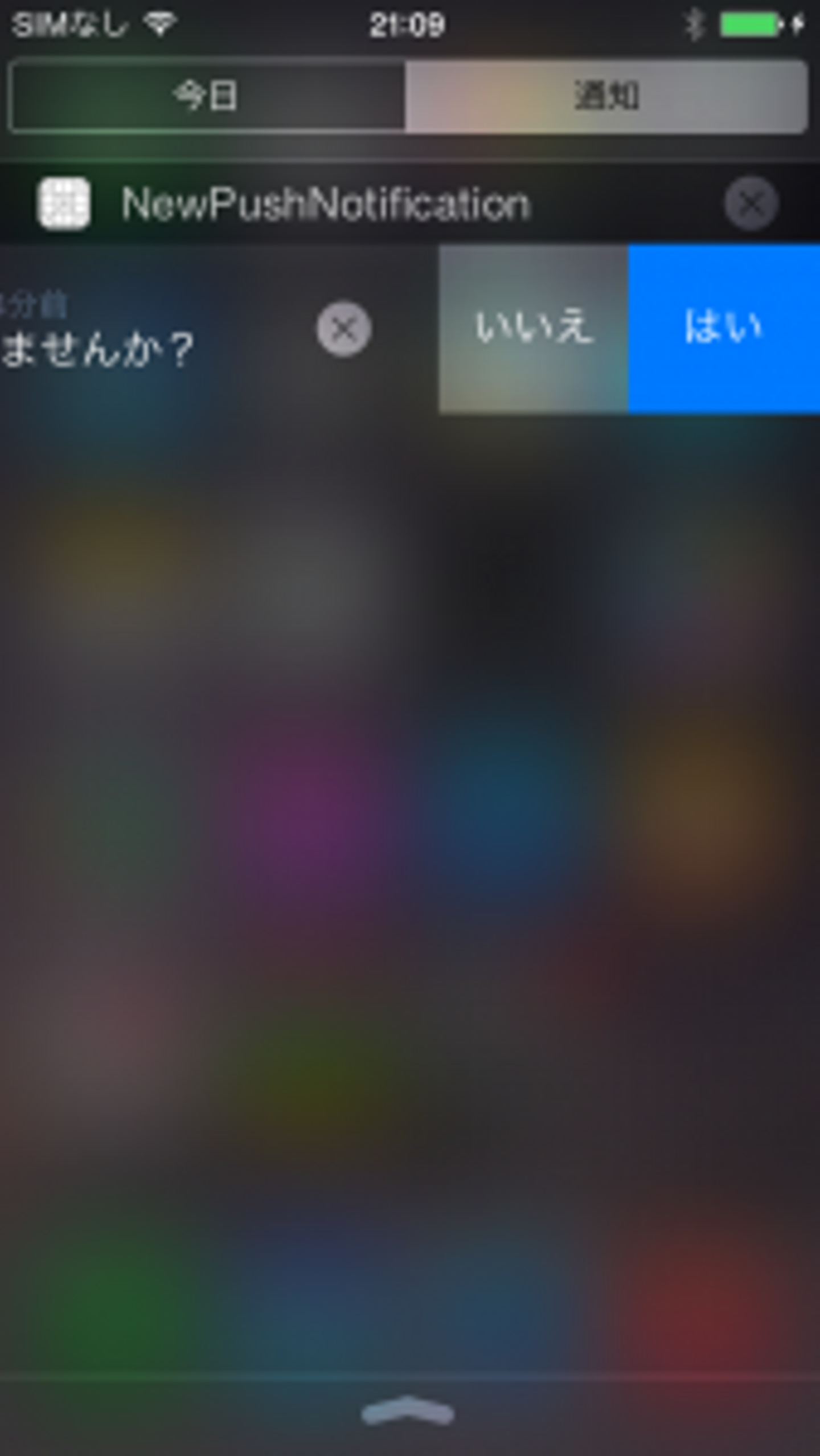Tap the いいえ action button
This screenshot has height=1456, width=820.
point(534,329)
